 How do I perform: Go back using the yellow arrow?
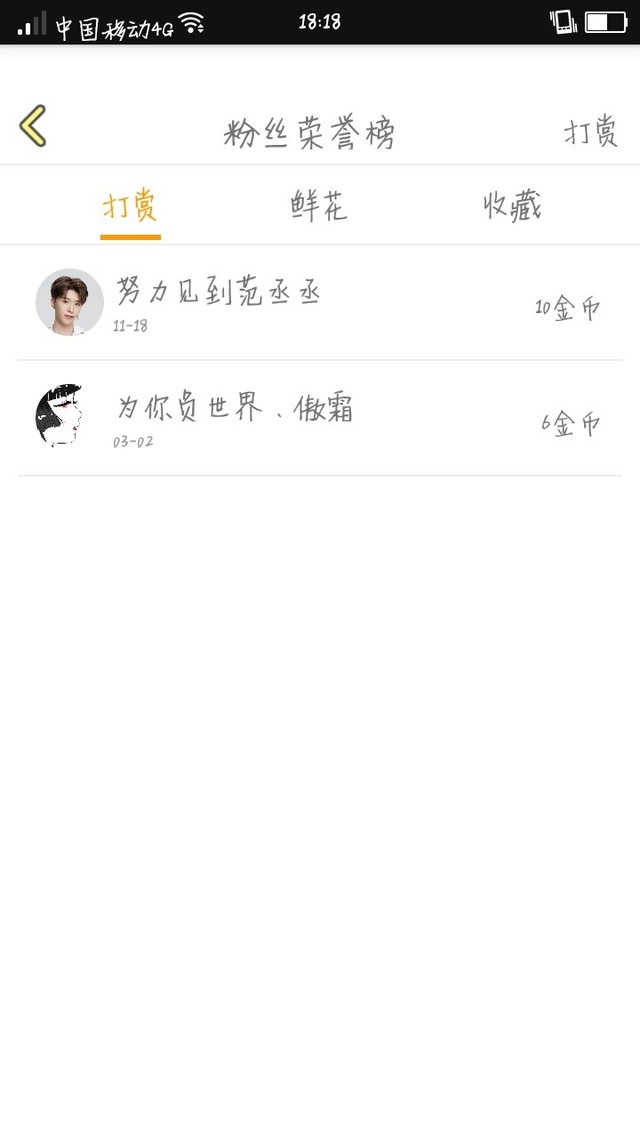pyautogui.click(x=33, y=127)
